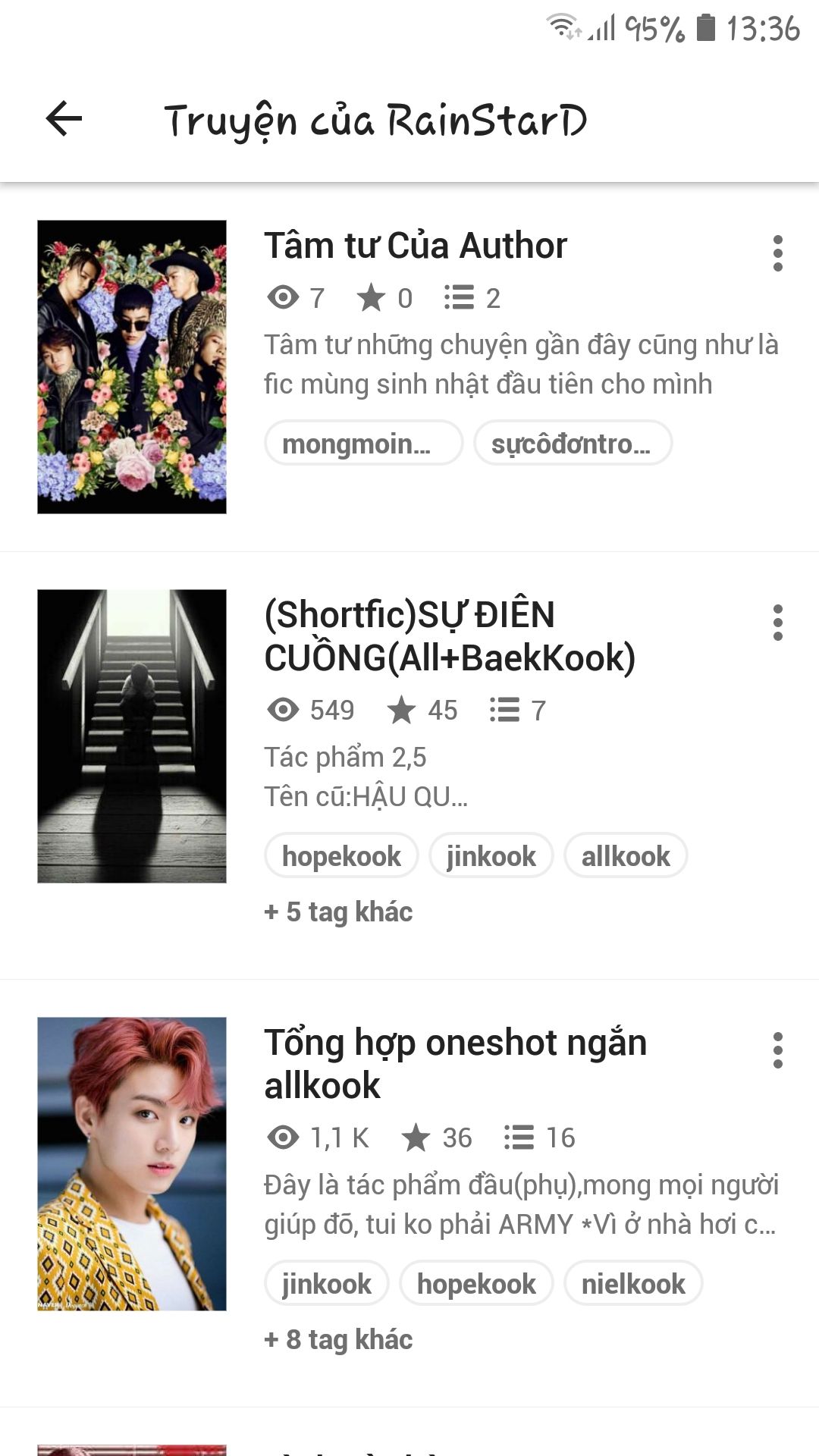Select jinkook tag under Tổng hợp oneshot

tap(327, 1283)
